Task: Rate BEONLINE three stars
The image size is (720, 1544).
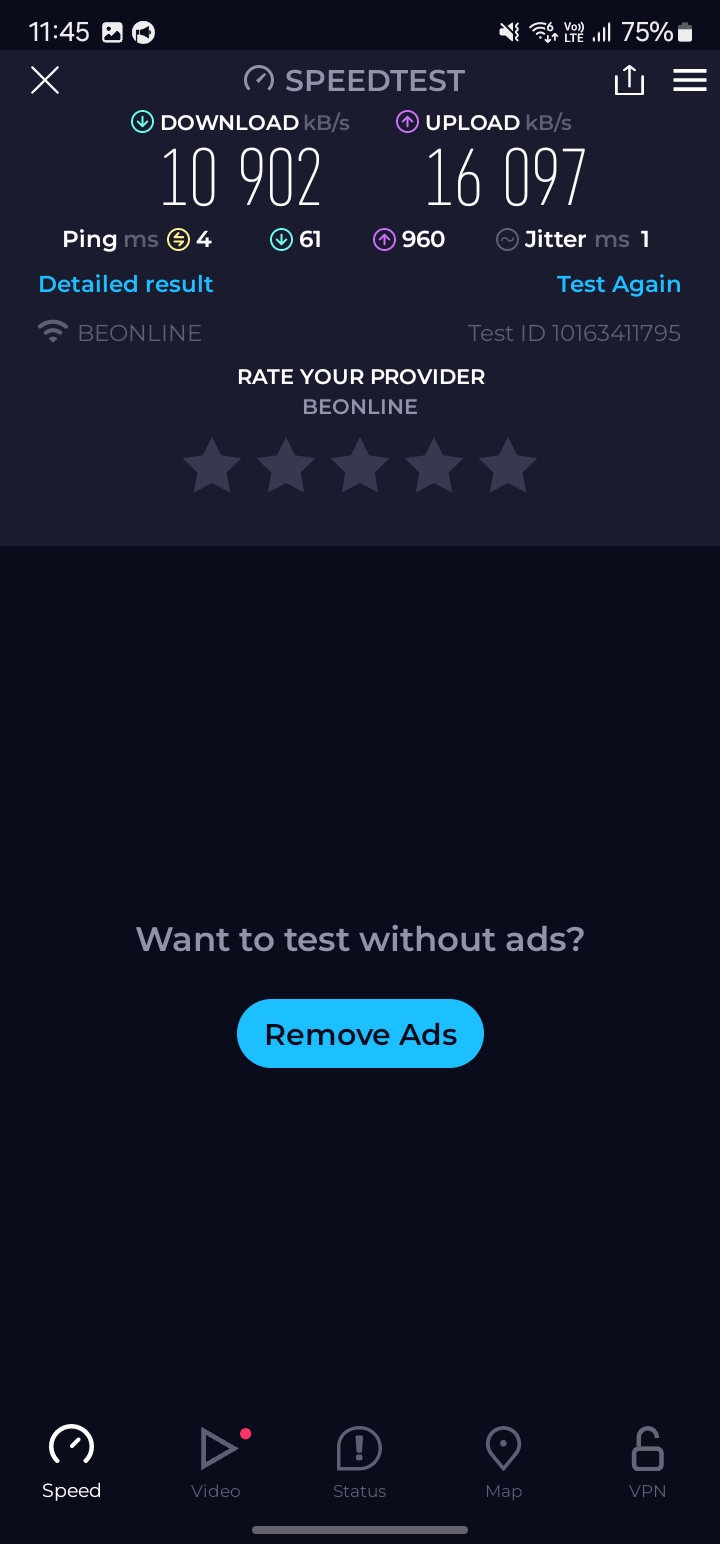Action: click(x=360, y=466)
